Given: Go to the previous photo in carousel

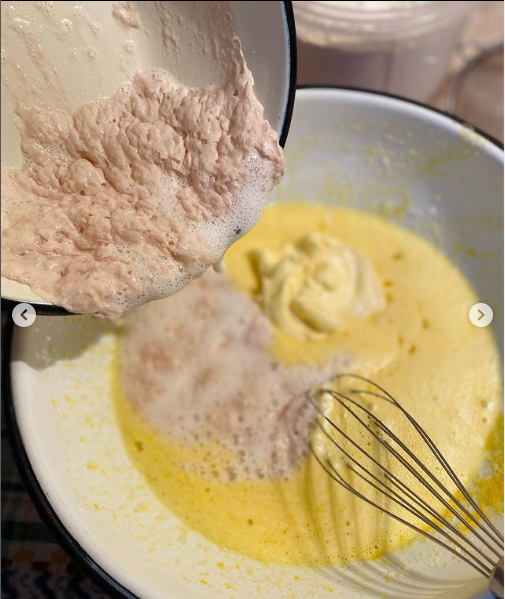Looking at the screenshot, I should pyautogui.click(x=24, y=315).
